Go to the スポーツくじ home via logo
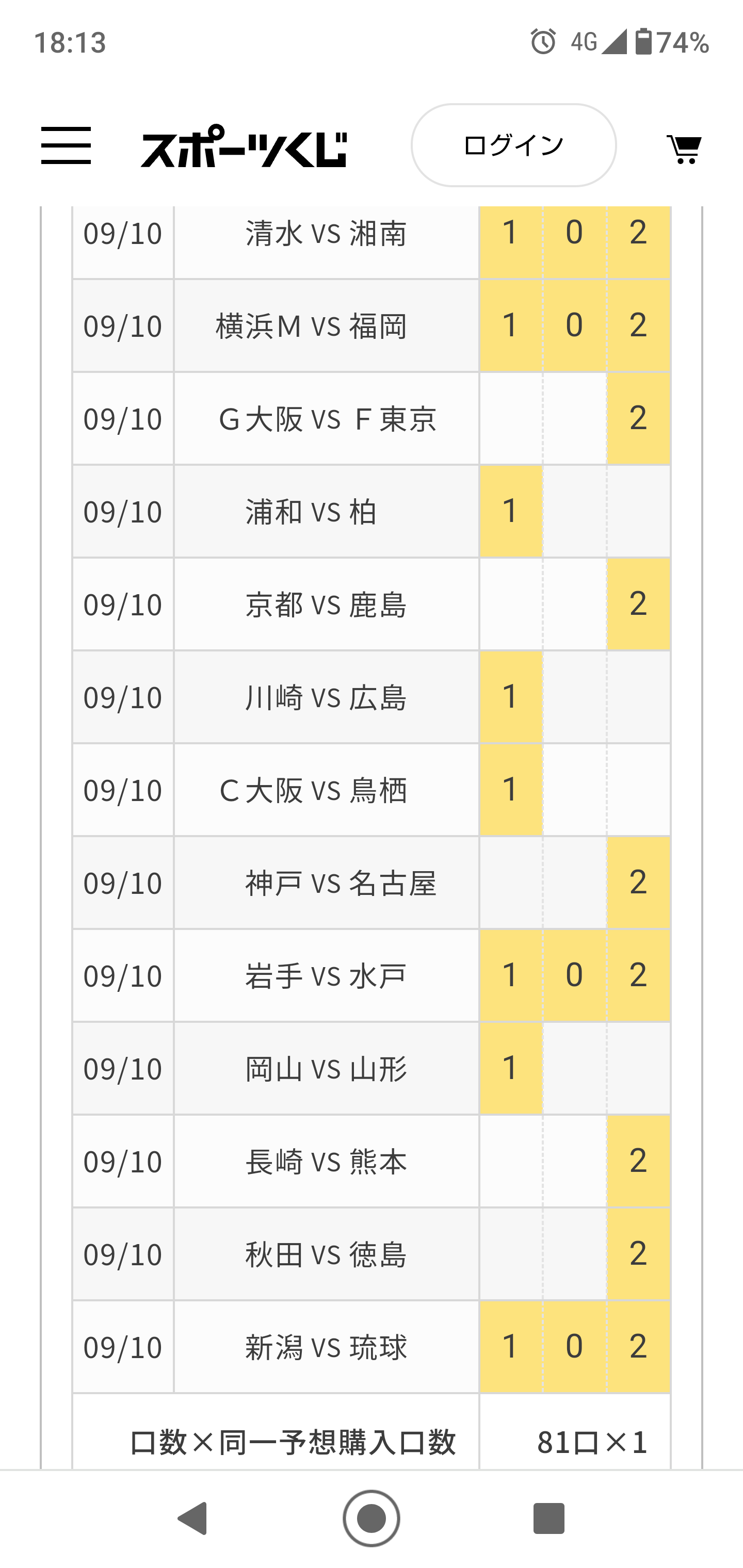Screen dimensions: 743x1568 tap(244, 146)
